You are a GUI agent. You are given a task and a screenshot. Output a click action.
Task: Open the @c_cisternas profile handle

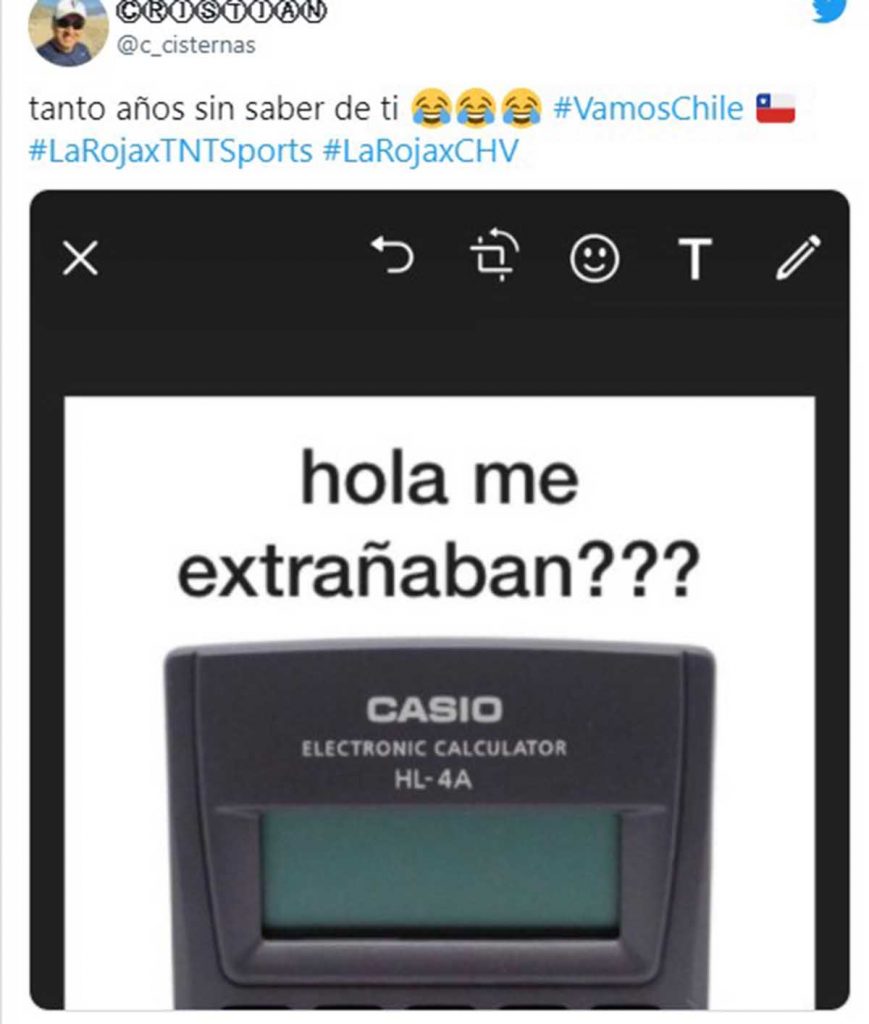point(187,45)
